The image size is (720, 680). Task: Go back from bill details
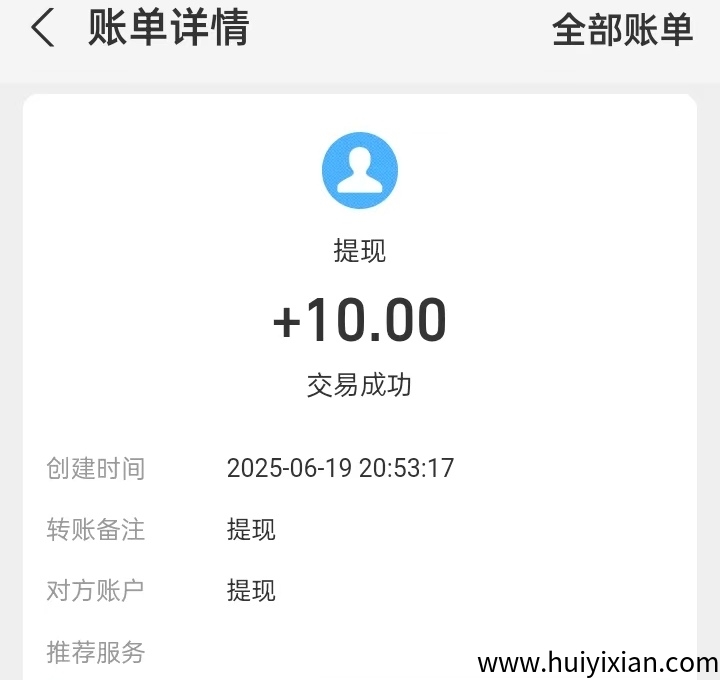42,29
